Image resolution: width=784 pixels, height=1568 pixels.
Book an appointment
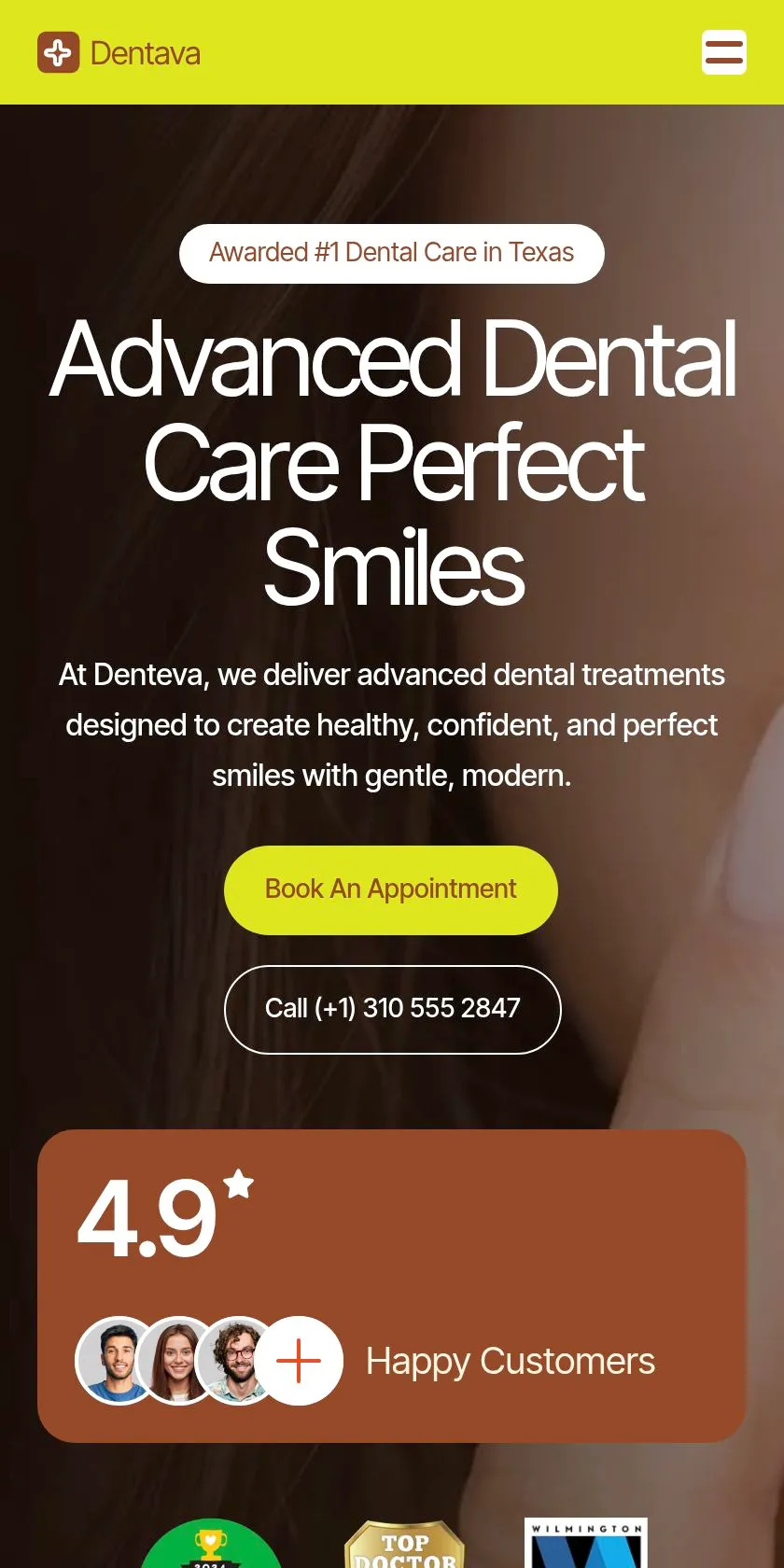tap(391, 889)
